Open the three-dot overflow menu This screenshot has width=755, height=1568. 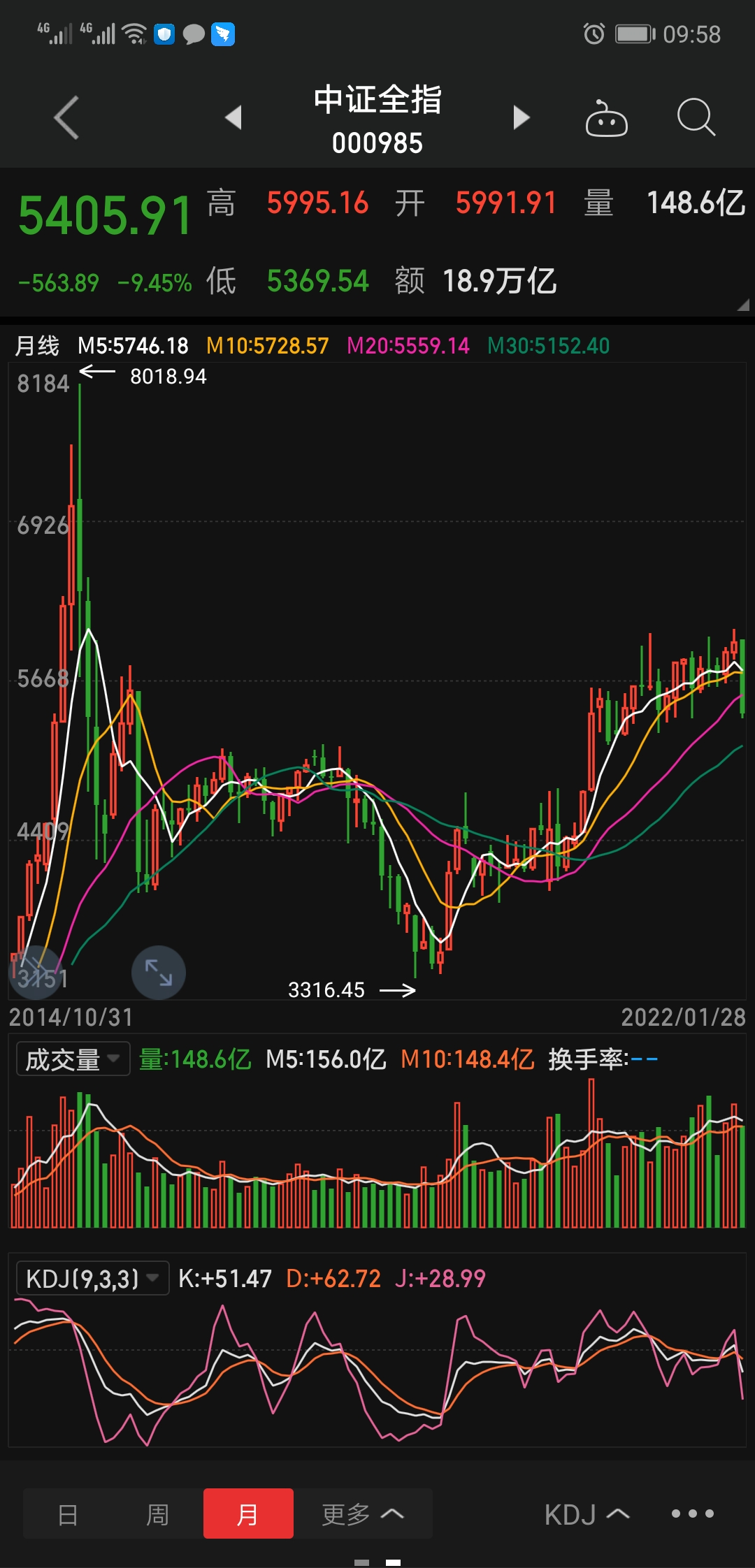tap(692, 1514)
